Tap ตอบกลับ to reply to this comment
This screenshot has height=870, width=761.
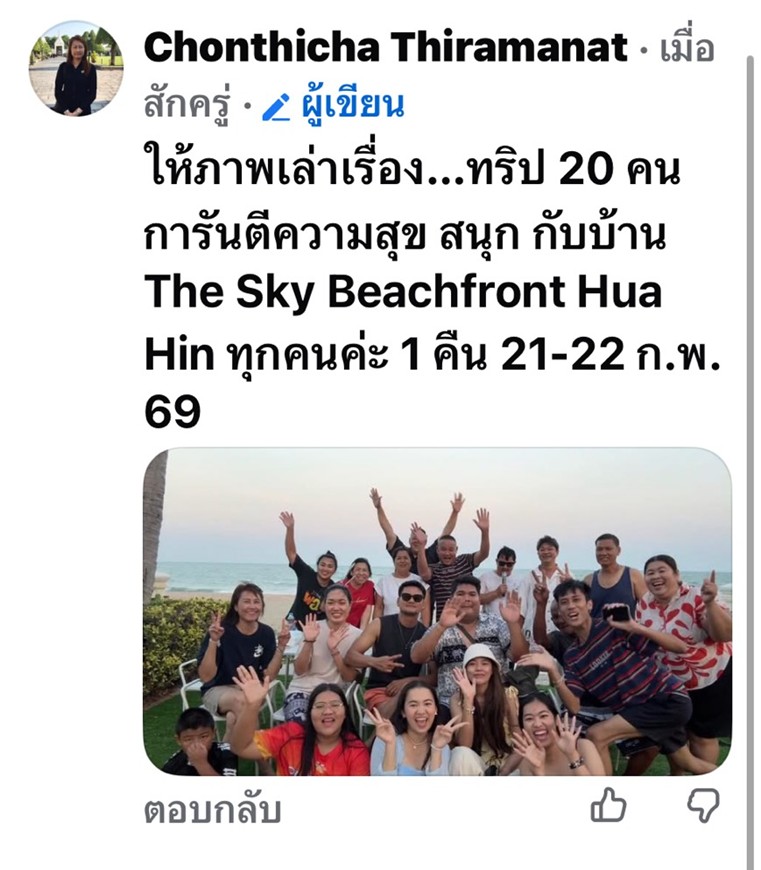pyautogui.click(x=212, y=808)
